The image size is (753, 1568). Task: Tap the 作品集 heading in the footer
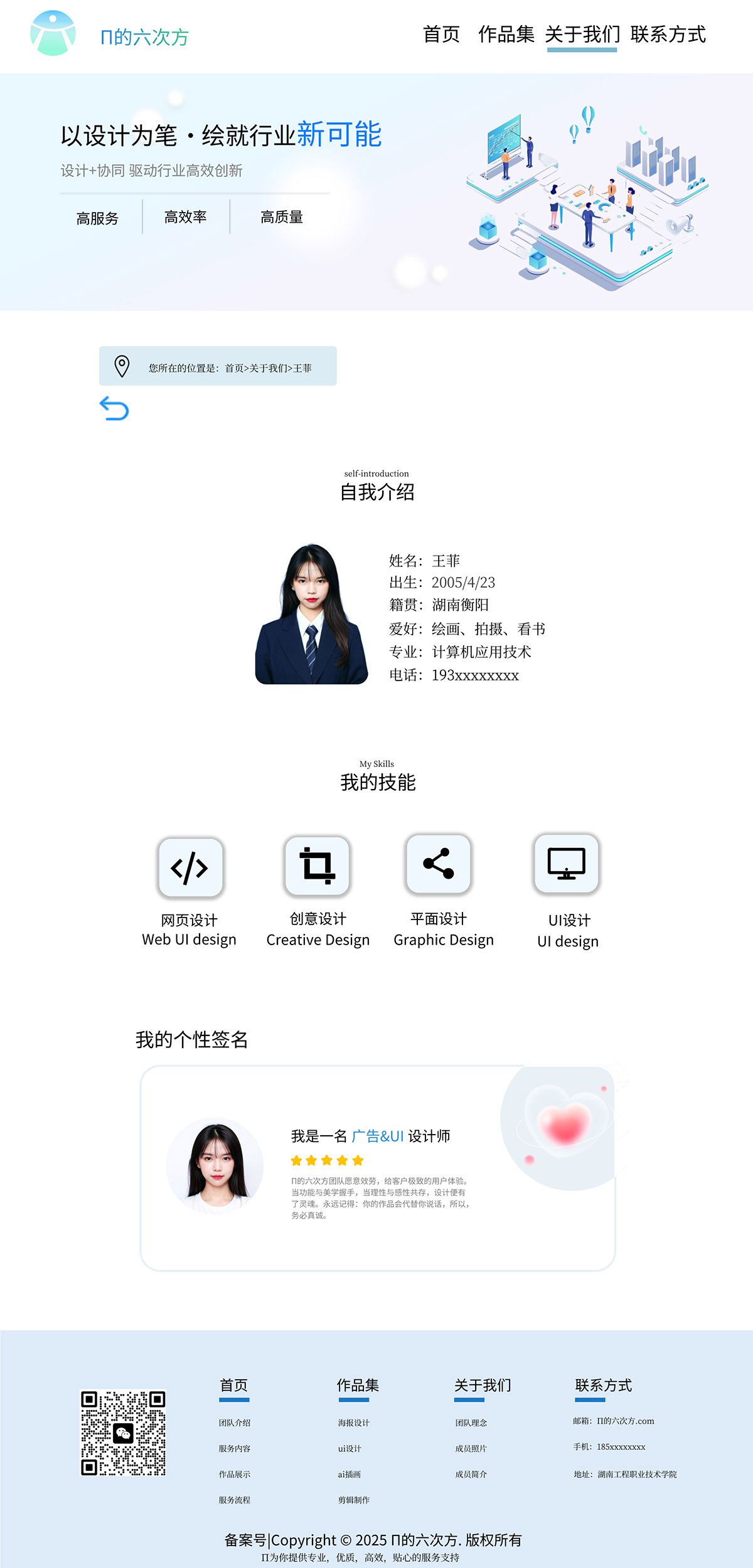(358, 1385)
